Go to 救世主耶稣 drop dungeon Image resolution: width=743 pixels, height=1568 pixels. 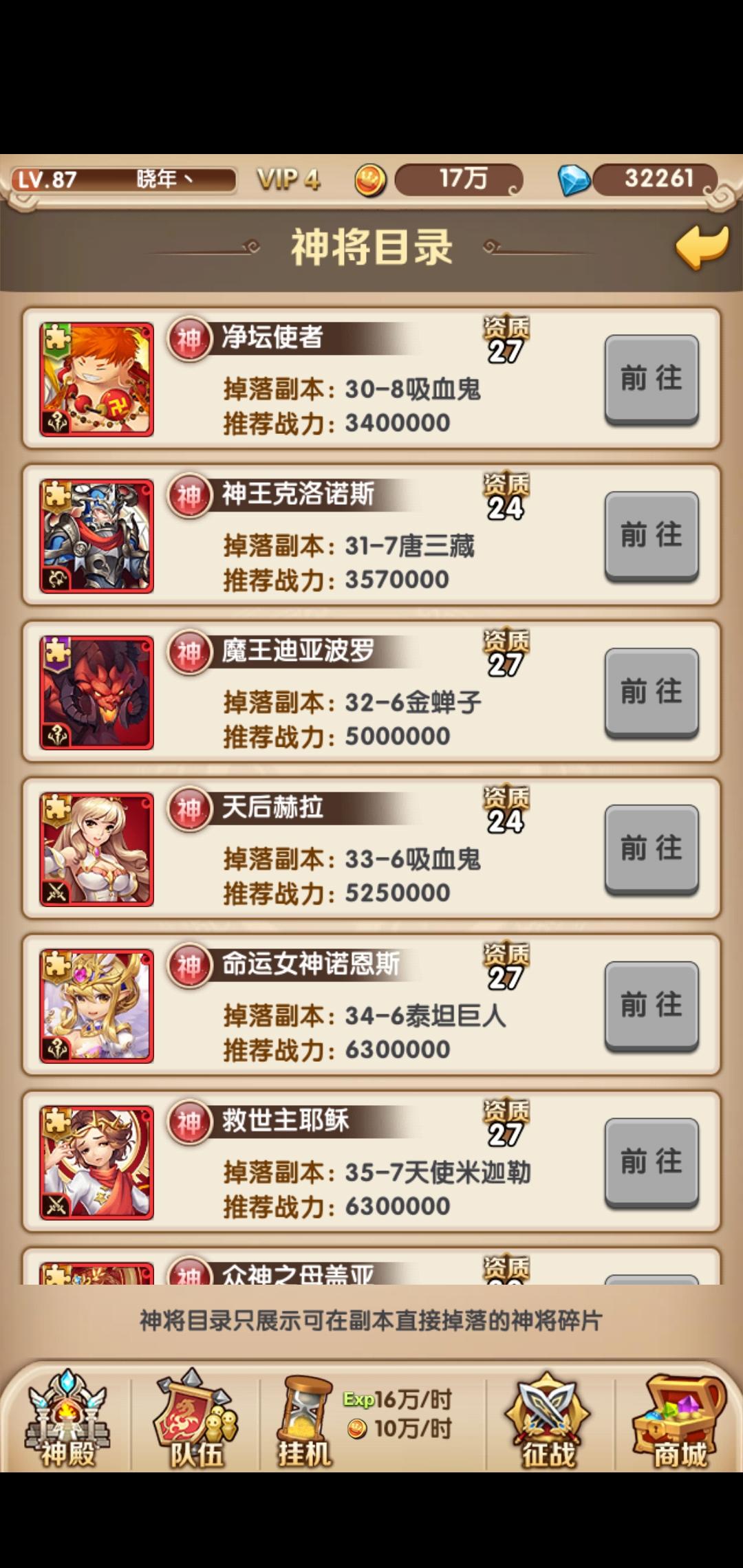click(652, 1162)
